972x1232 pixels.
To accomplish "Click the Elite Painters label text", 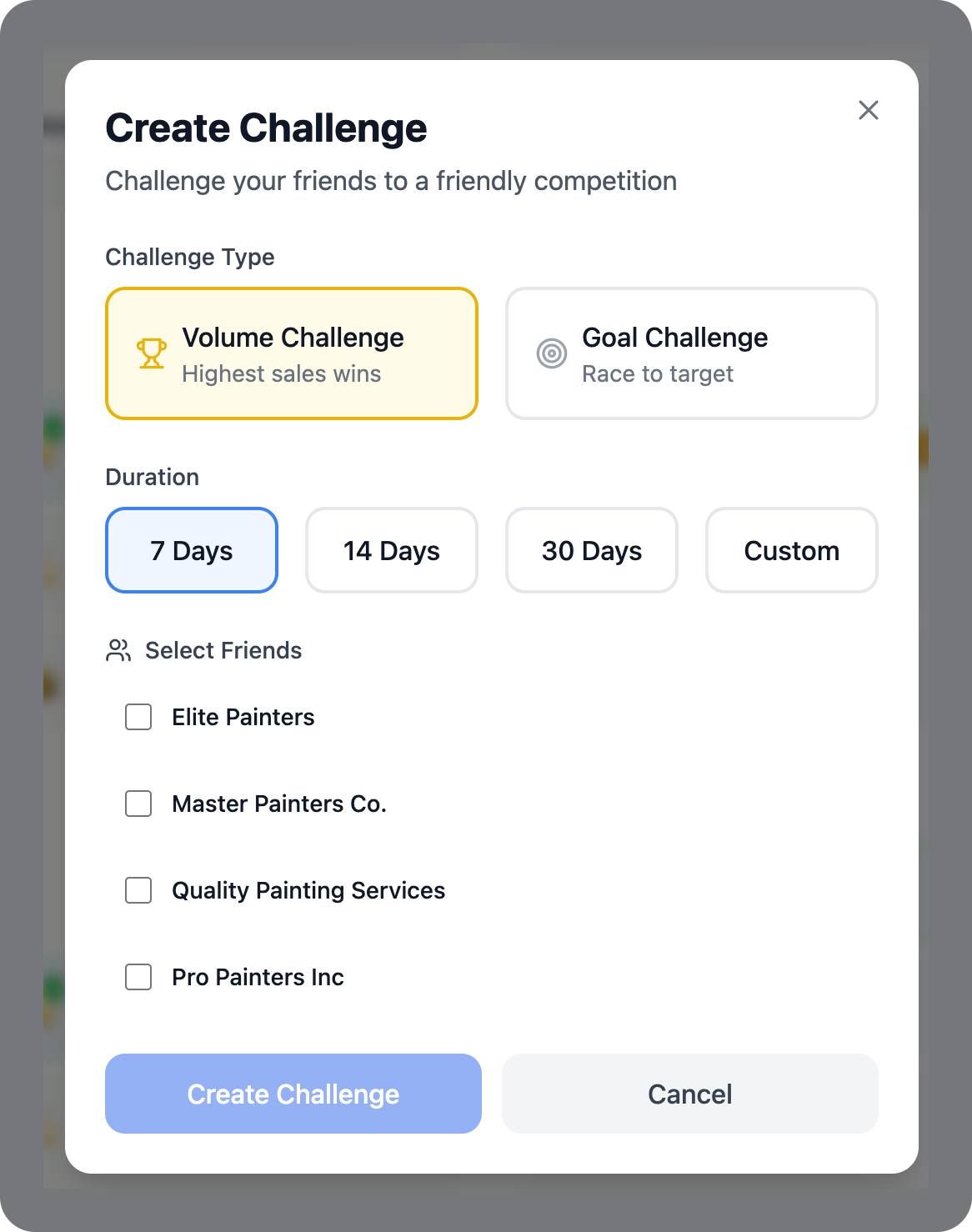I will tap(243, 717).
